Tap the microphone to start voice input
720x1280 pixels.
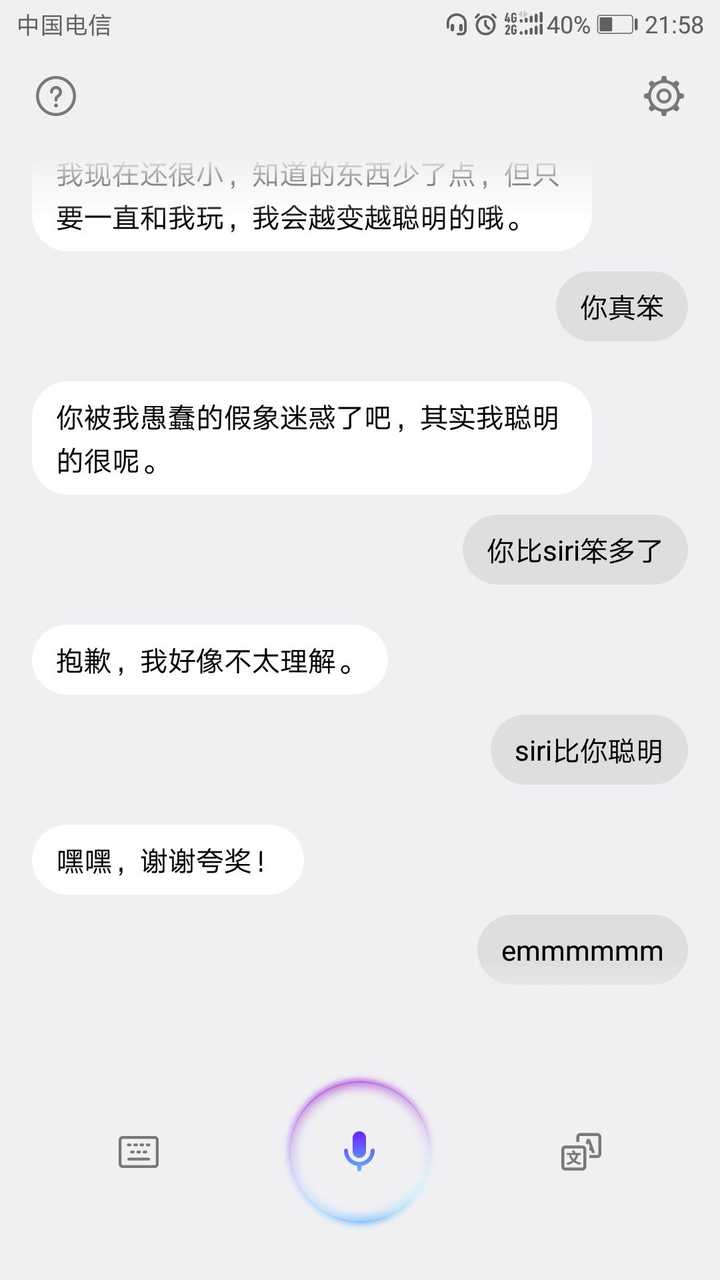coord(359,1152)
